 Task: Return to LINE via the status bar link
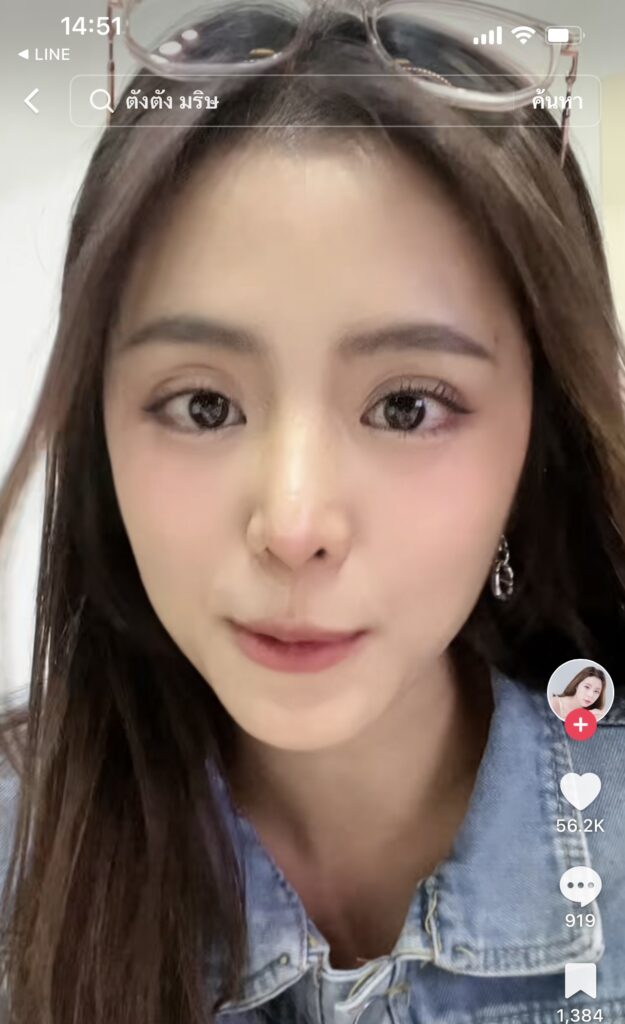(45, 54)
